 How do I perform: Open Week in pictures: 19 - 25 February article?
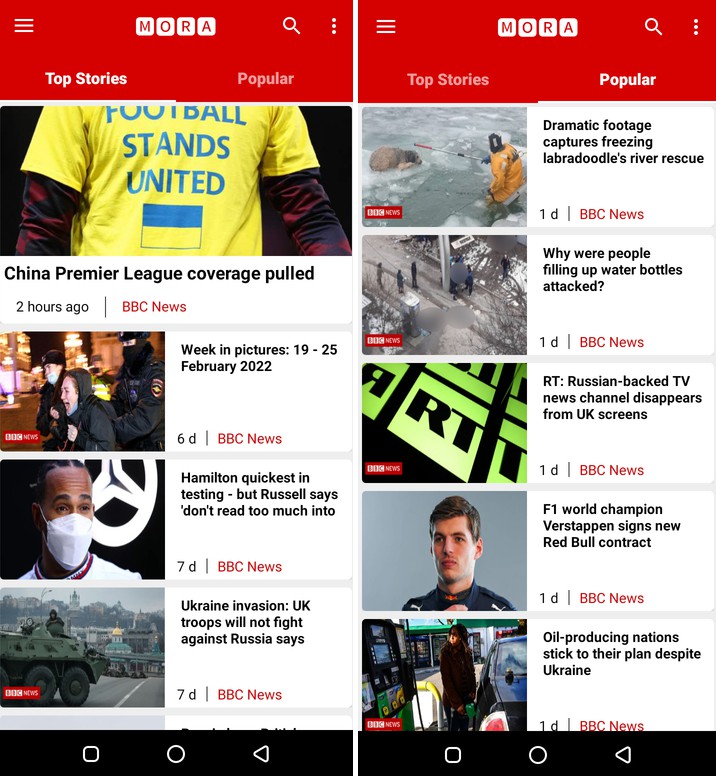coord(258,358)
